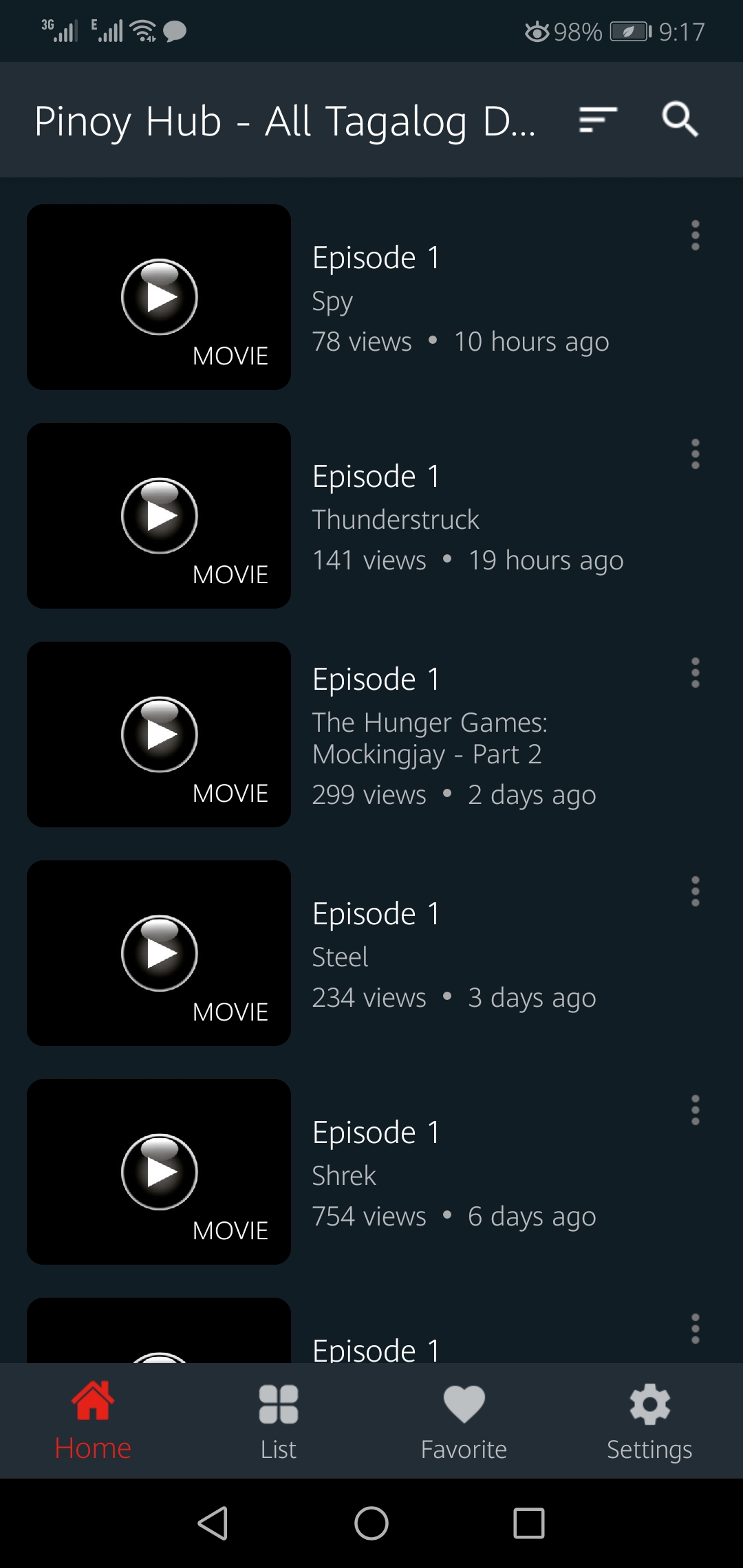The height and width of the screenshot is (1568, 743).
Task: Play the Shrek movie thumbnail
Action: 159,1172
